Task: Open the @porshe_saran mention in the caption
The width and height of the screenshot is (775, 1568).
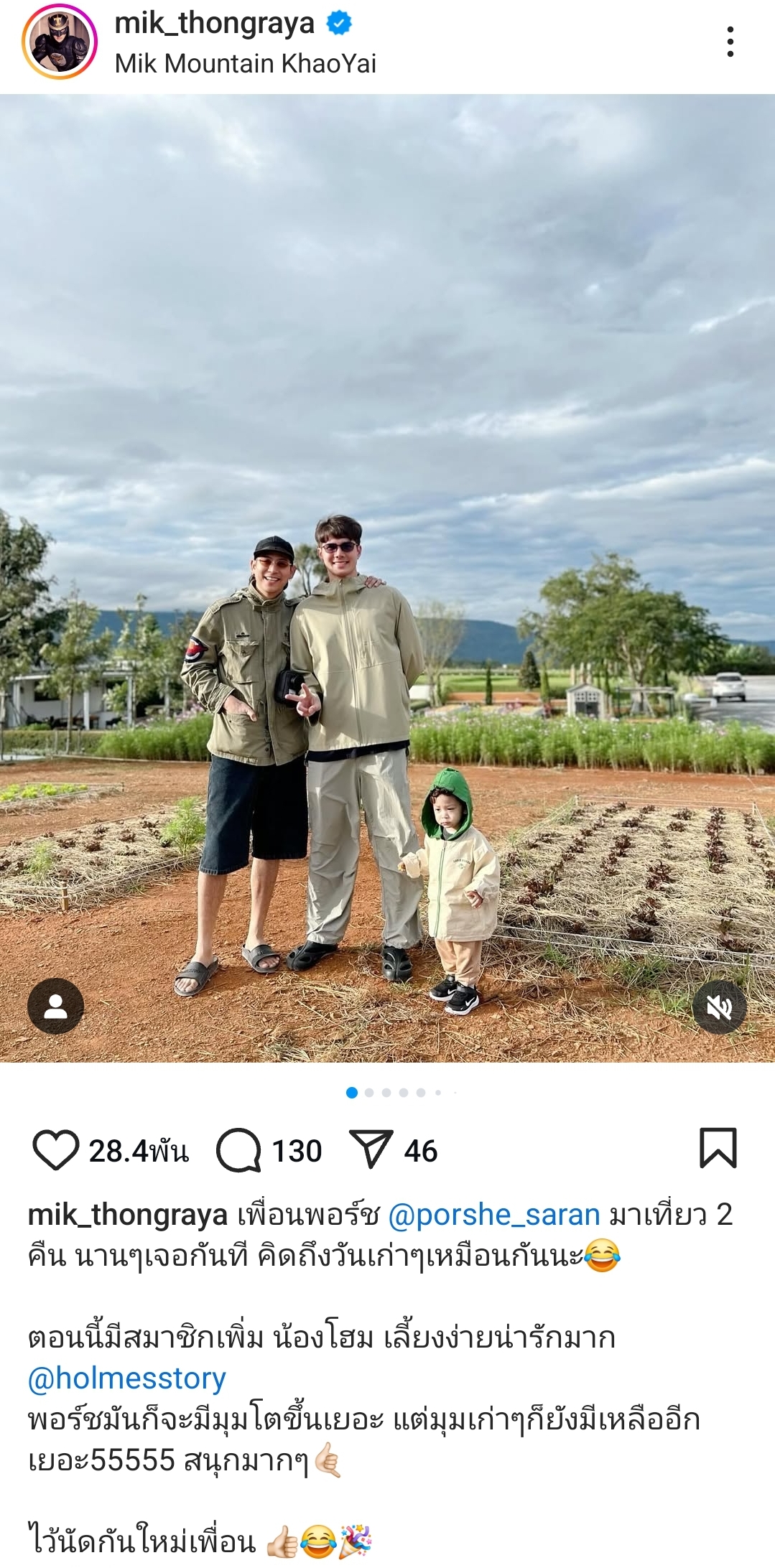Action: coord(493,1215)
